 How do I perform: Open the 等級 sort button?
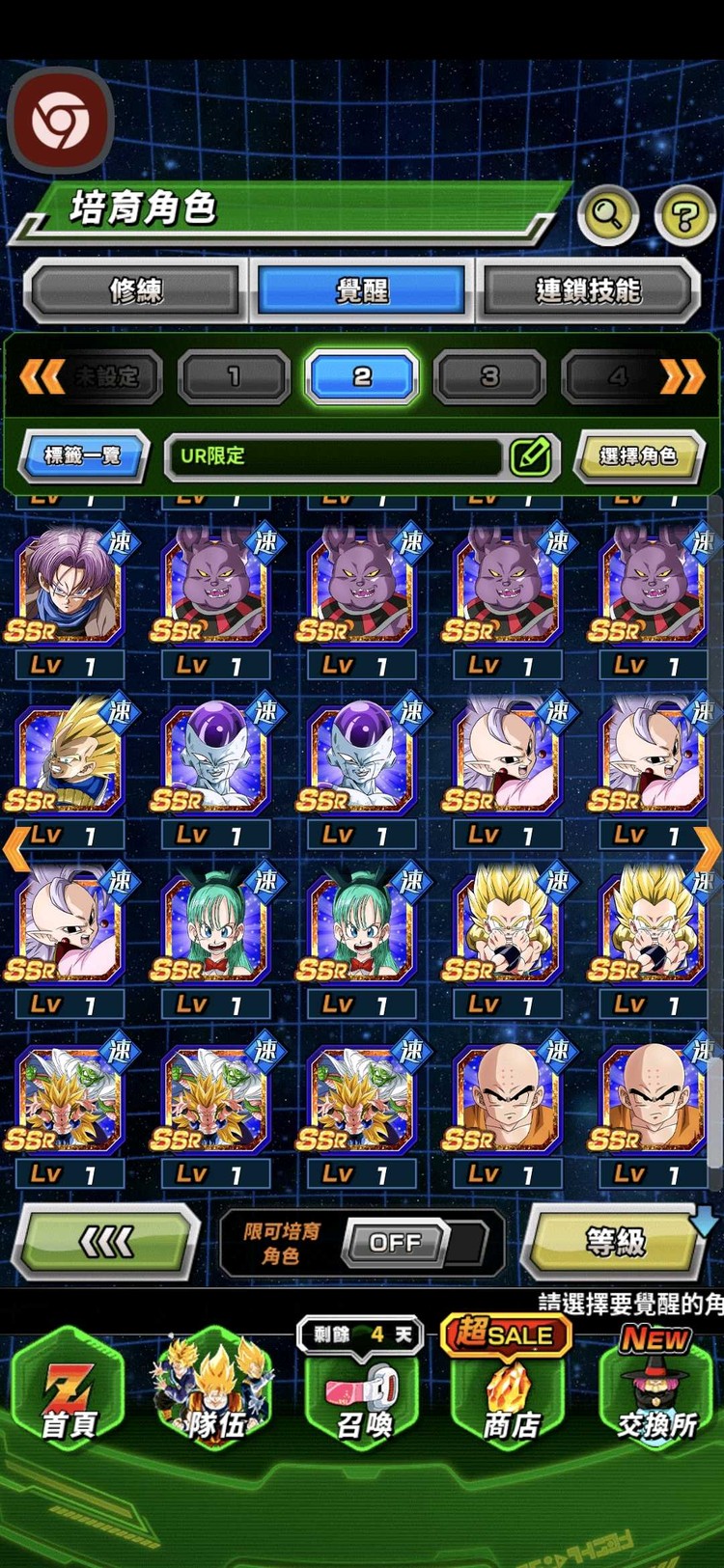click(615, 1241)
